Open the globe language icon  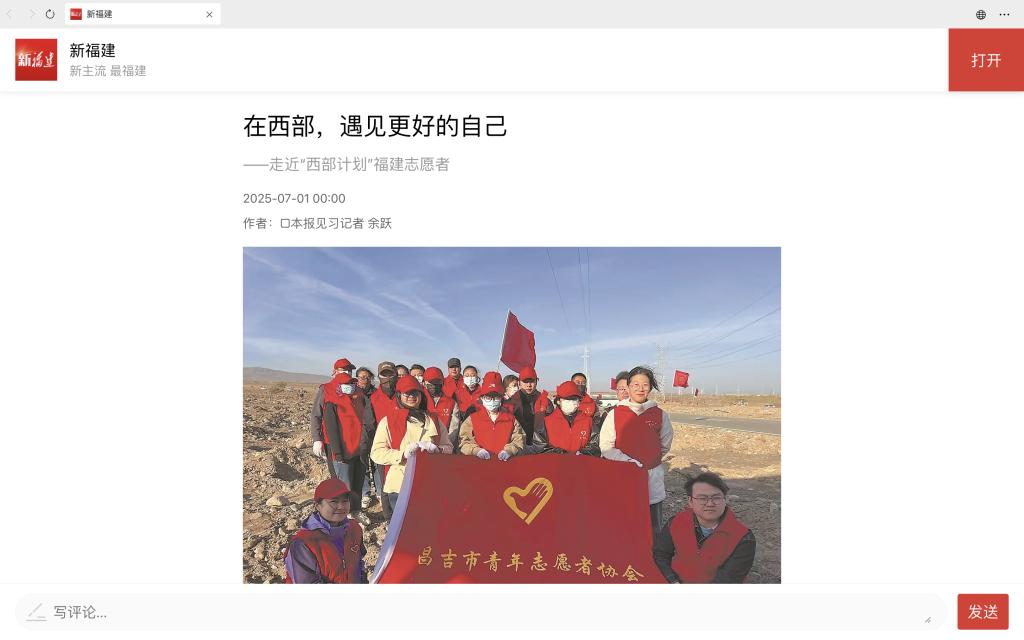(x=980, y=14)
